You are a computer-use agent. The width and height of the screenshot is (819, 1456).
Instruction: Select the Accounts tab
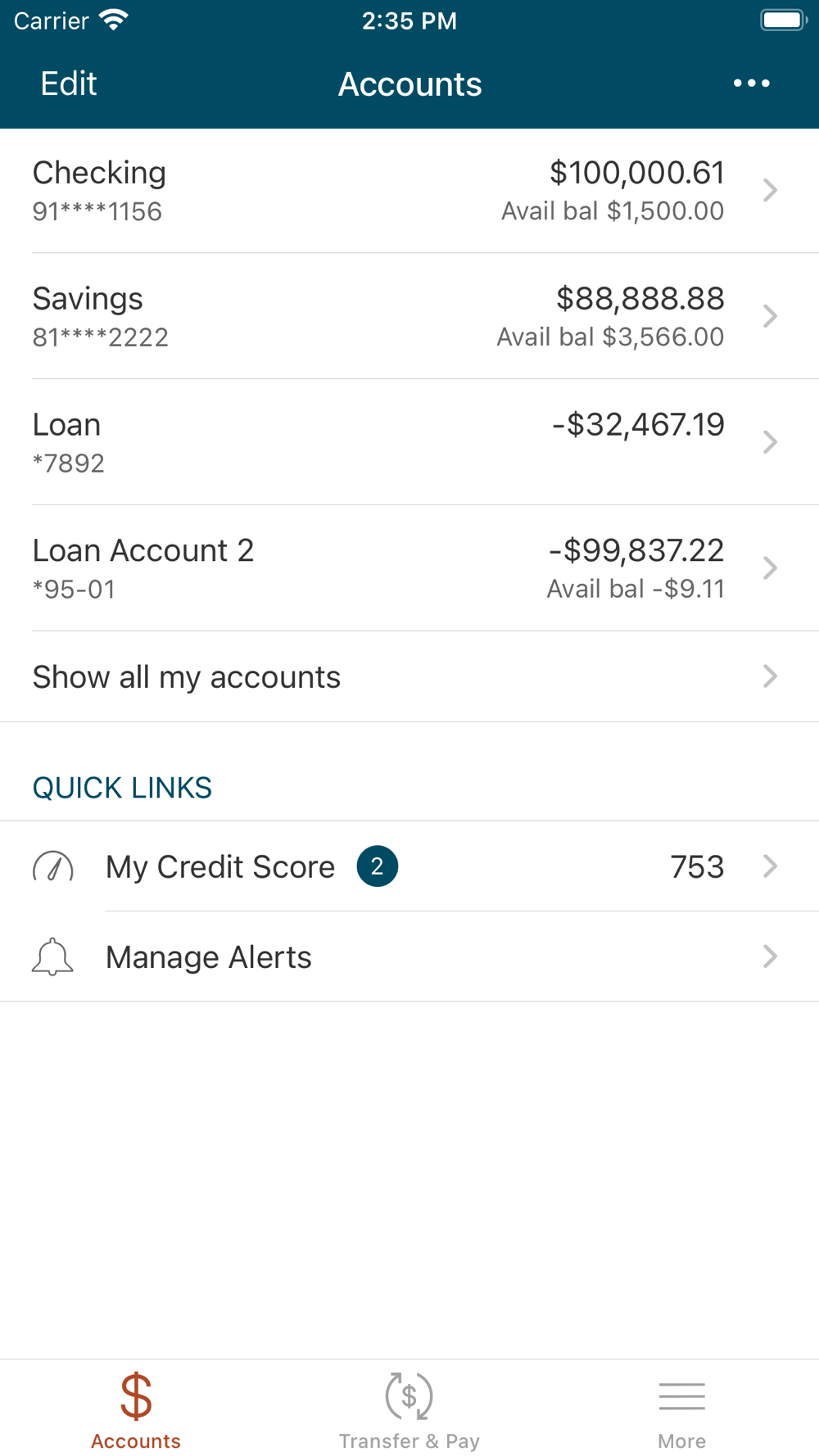point(136,1410)
